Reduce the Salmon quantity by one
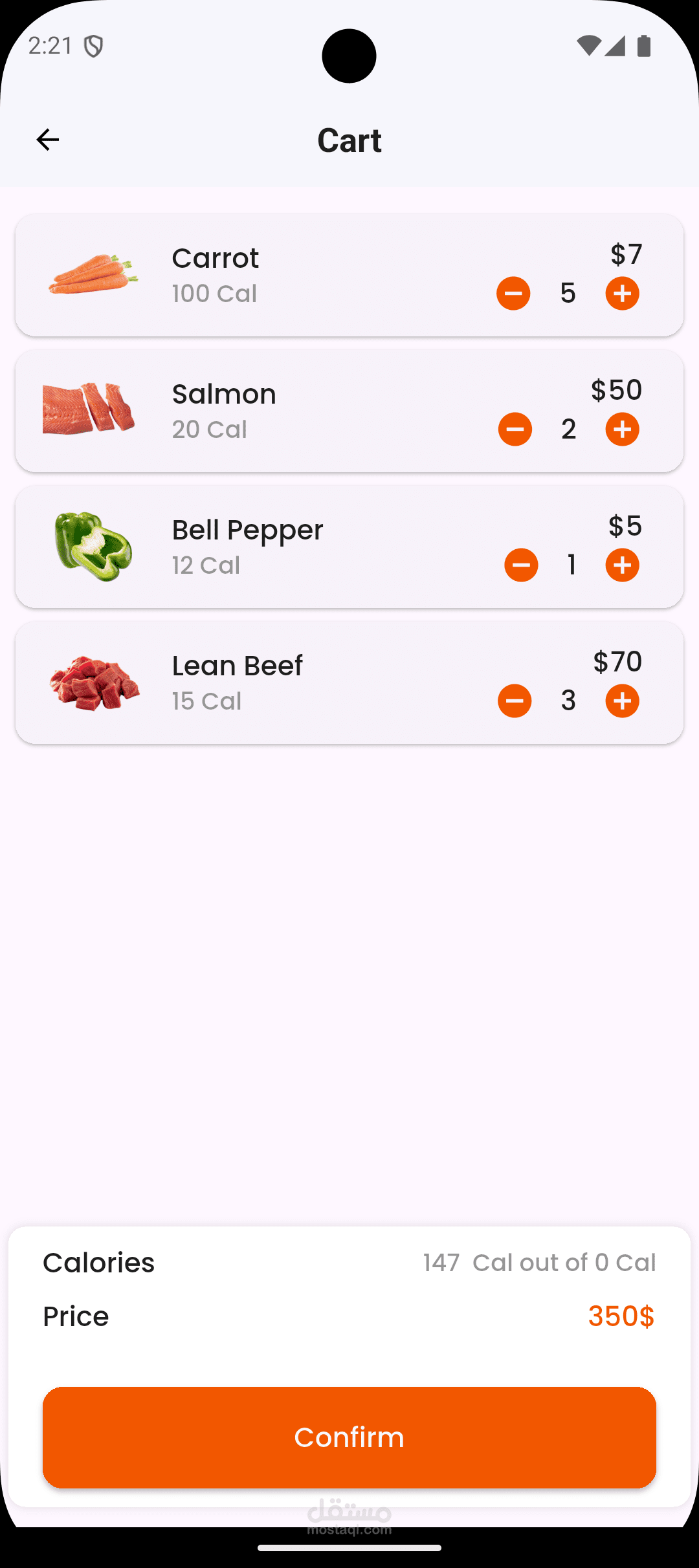Image resolution: width=699 pixels, height=1568 pixels. (515, 430)
